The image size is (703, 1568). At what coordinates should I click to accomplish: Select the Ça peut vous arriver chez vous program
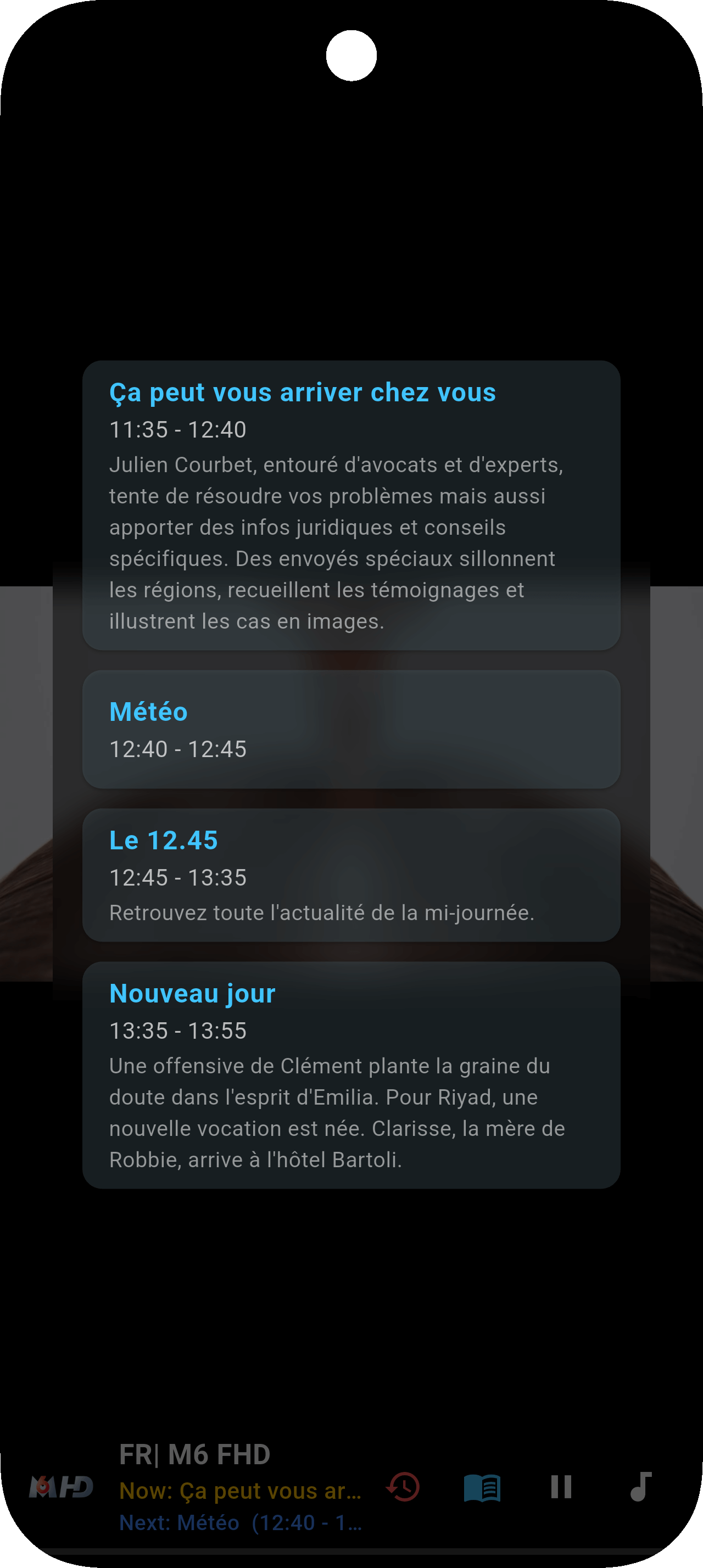(x=351, y=505)
